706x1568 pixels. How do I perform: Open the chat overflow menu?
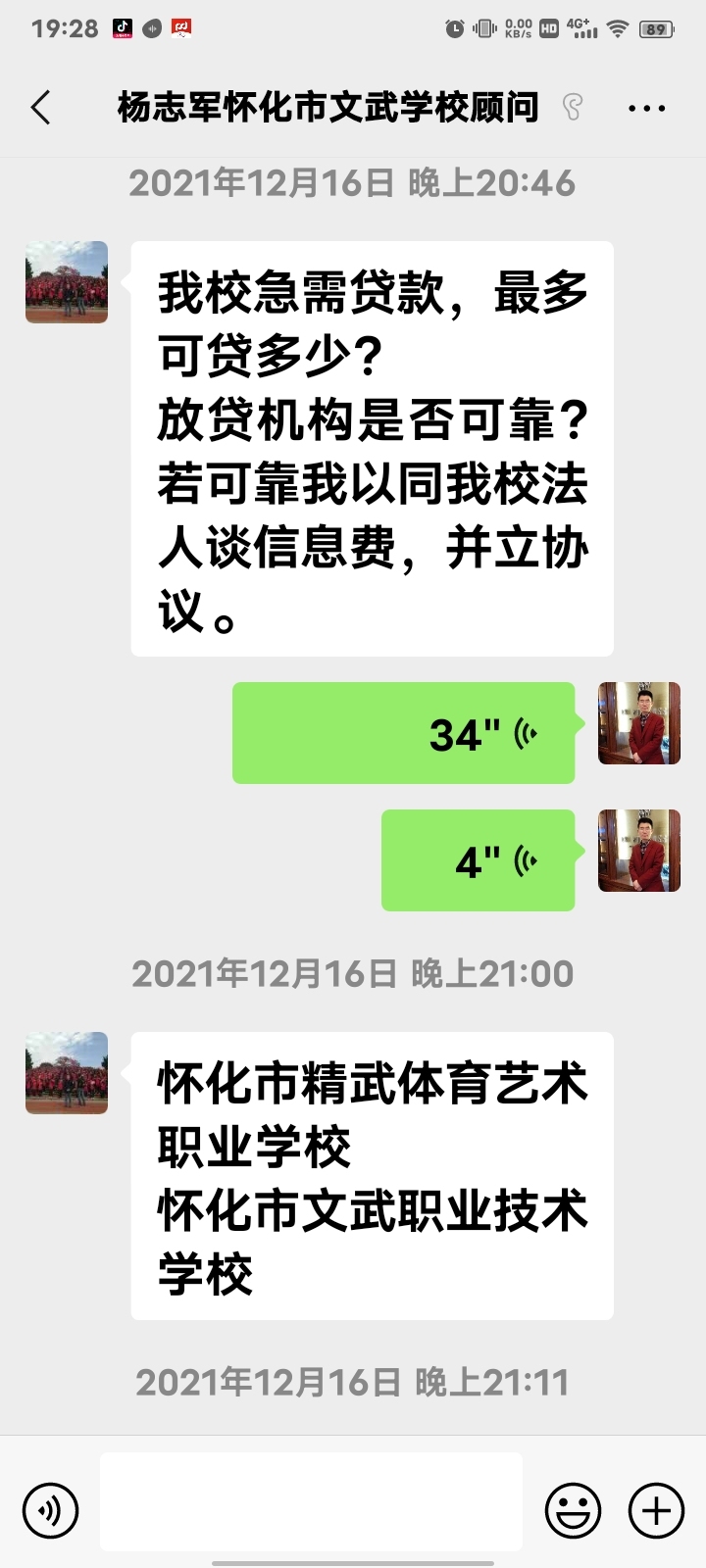646,108
